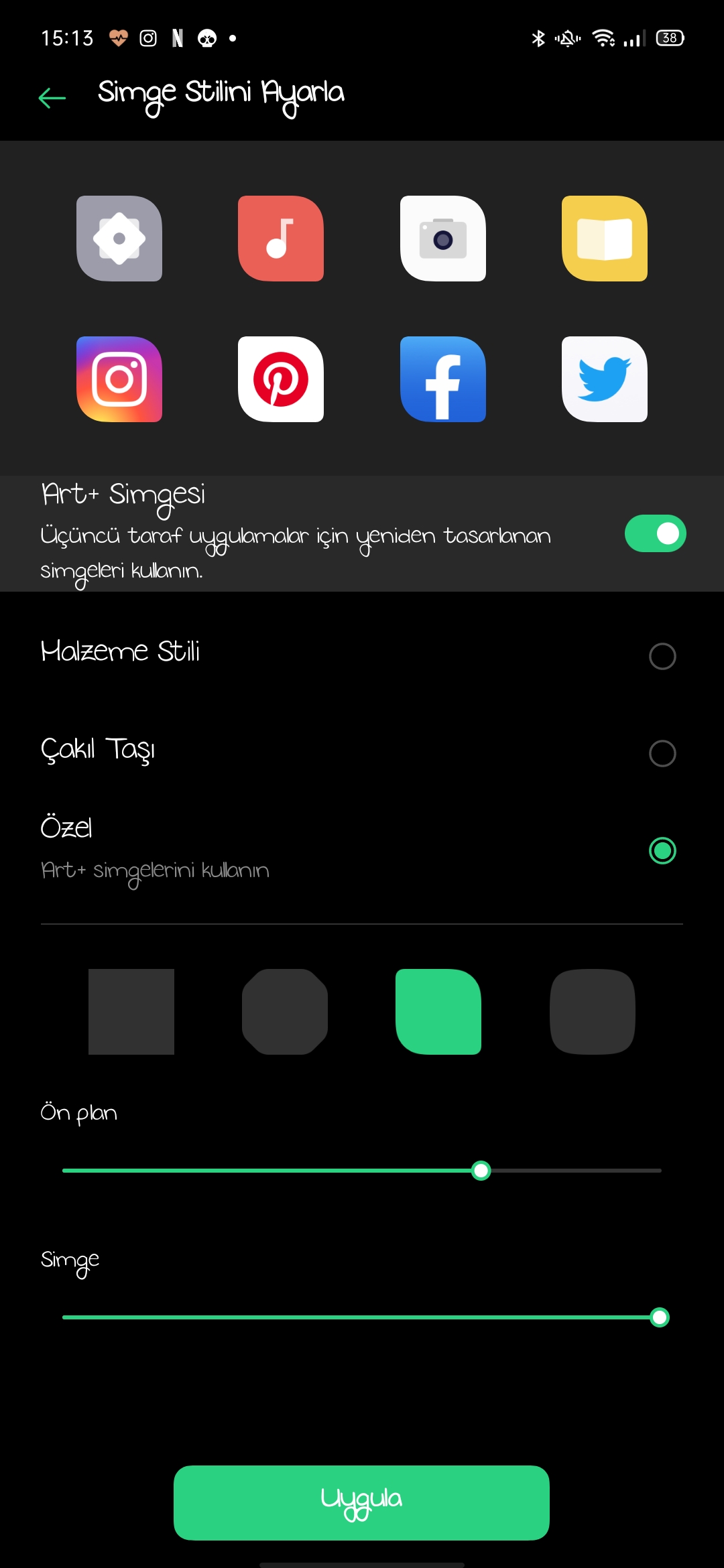Pick the rounded squircle icon shape

[x=593, y=1011]
